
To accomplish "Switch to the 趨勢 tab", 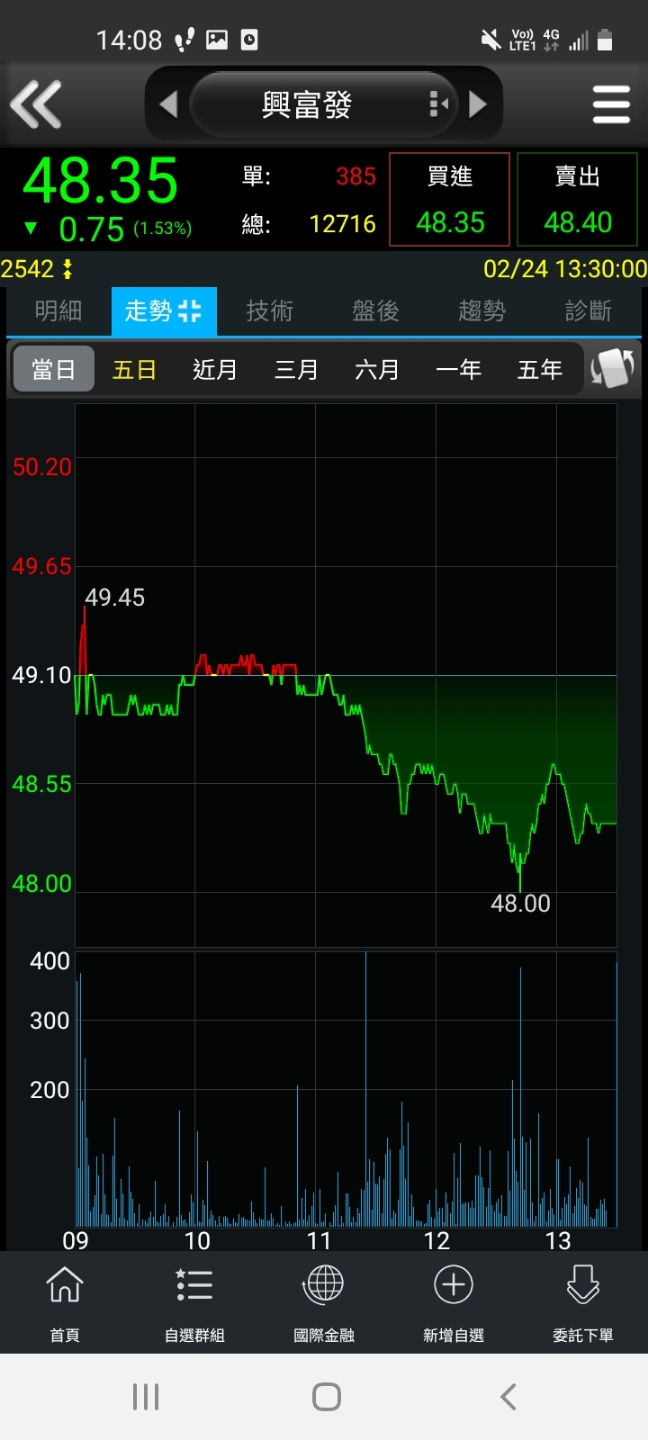I will coord(482,311).
